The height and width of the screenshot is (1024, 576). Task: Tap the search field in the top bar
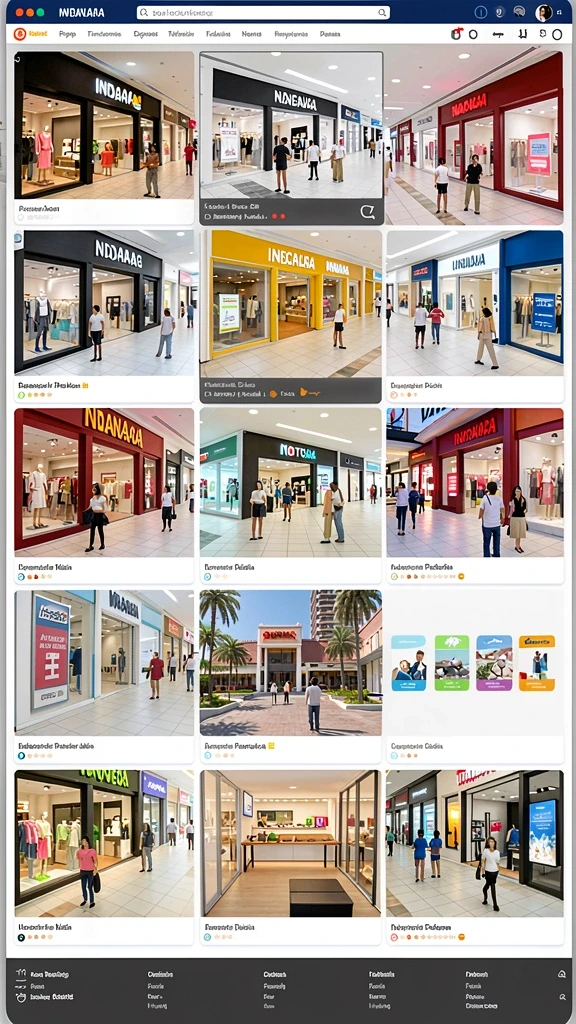click(x=263, y=12)
